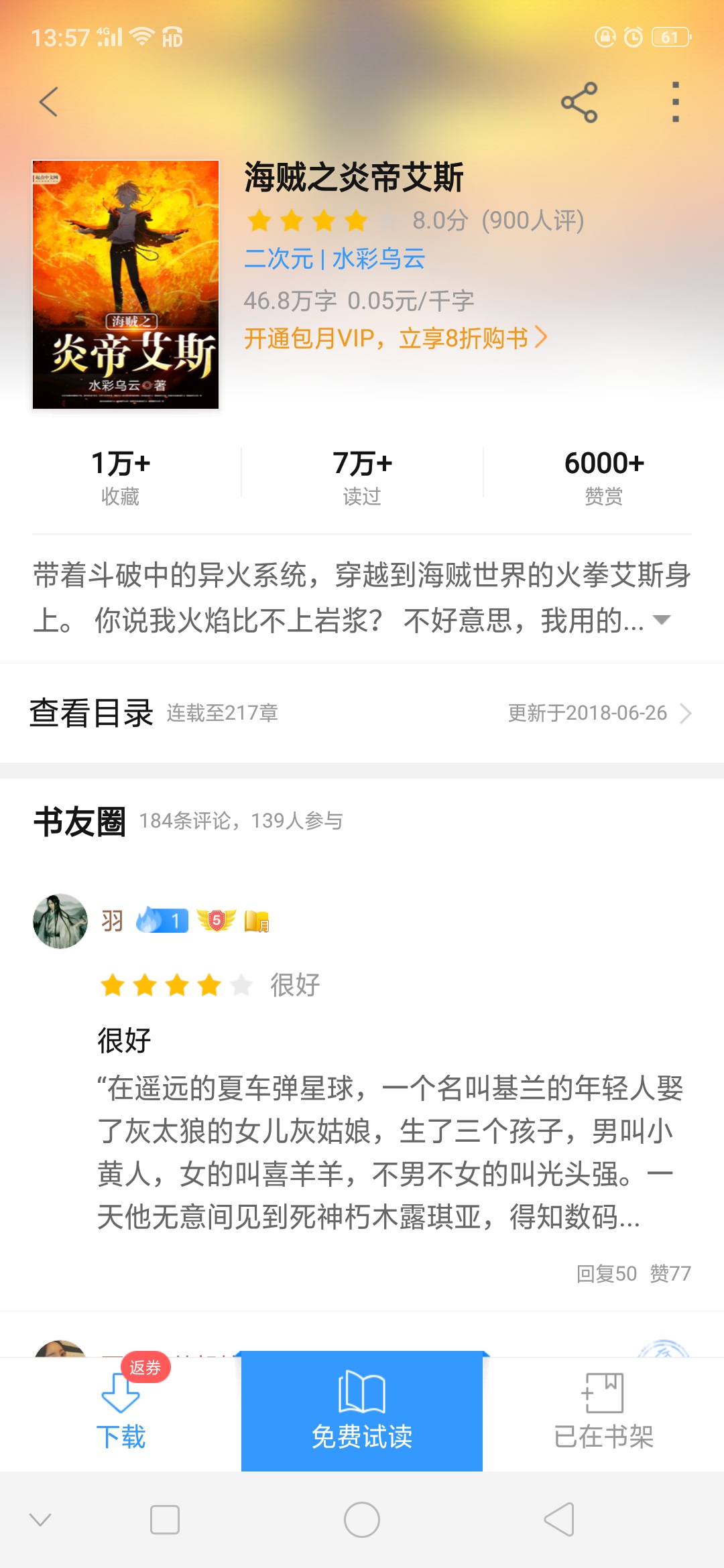Go to the system home screen

(x=362, y=1520)
